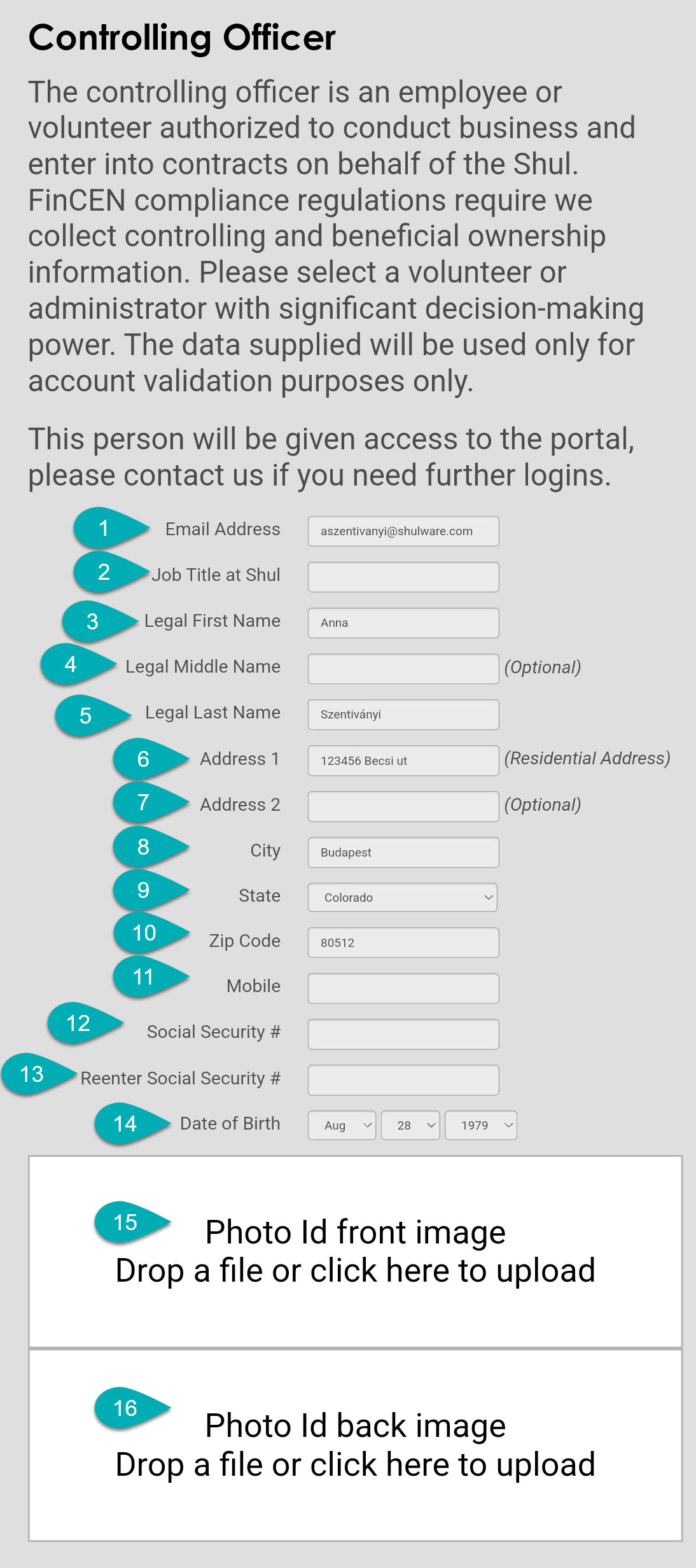Open the State dropdown showing Colorado

pos(402,897)
